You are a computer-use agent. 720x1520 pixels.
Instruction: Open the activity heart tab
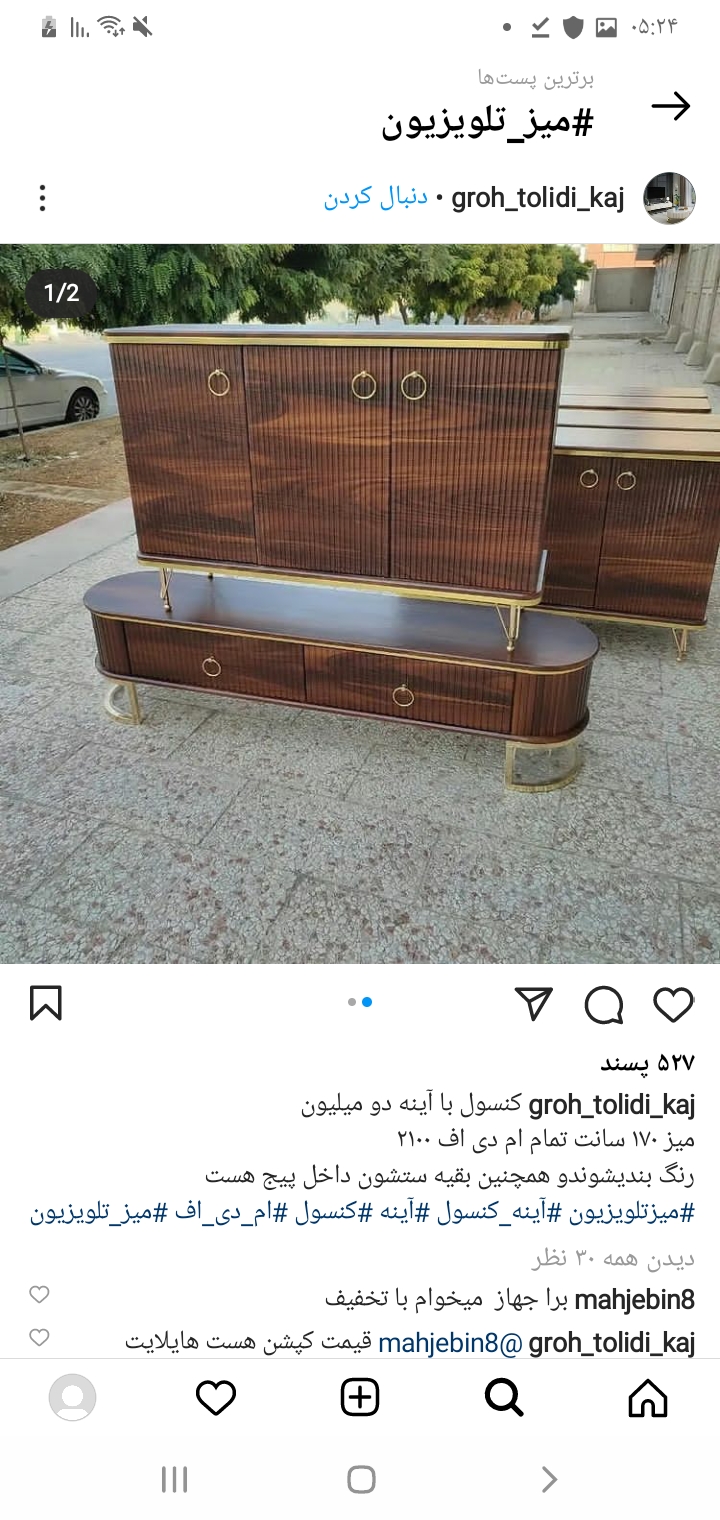216,1398
